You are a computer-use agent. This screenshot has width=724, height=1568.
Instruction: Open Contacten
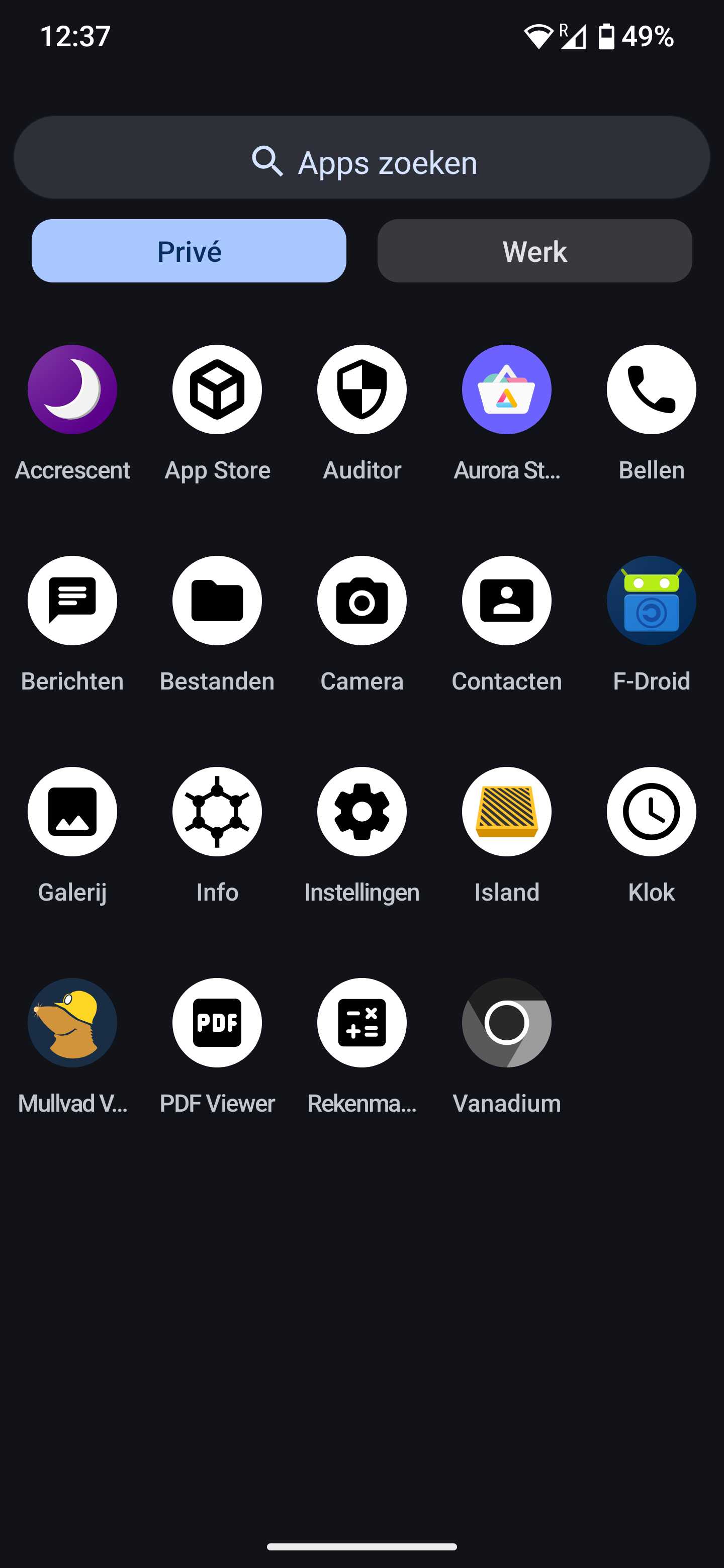click(507, 600)
